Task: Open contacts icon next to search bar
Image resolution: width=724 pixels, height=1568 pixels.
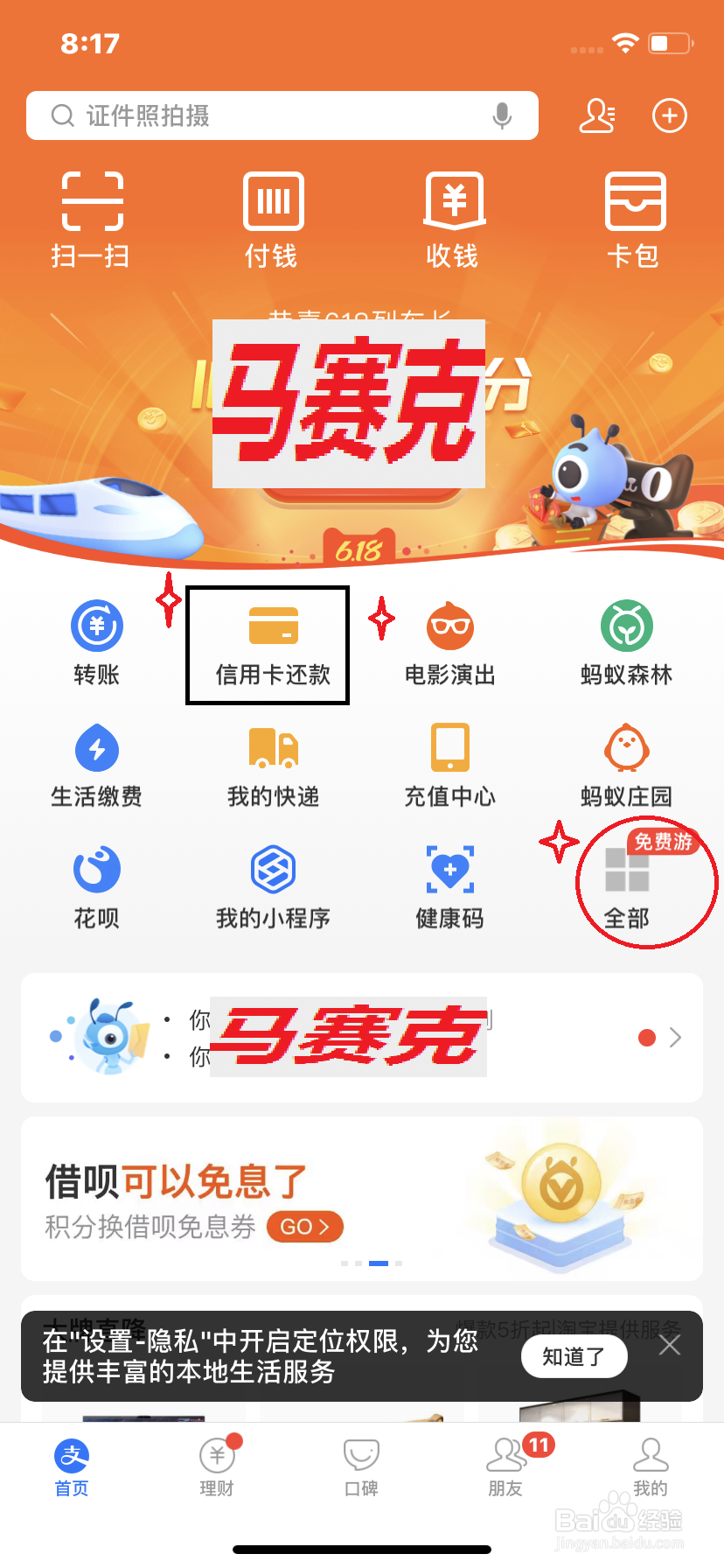Action: pos(597,115)
